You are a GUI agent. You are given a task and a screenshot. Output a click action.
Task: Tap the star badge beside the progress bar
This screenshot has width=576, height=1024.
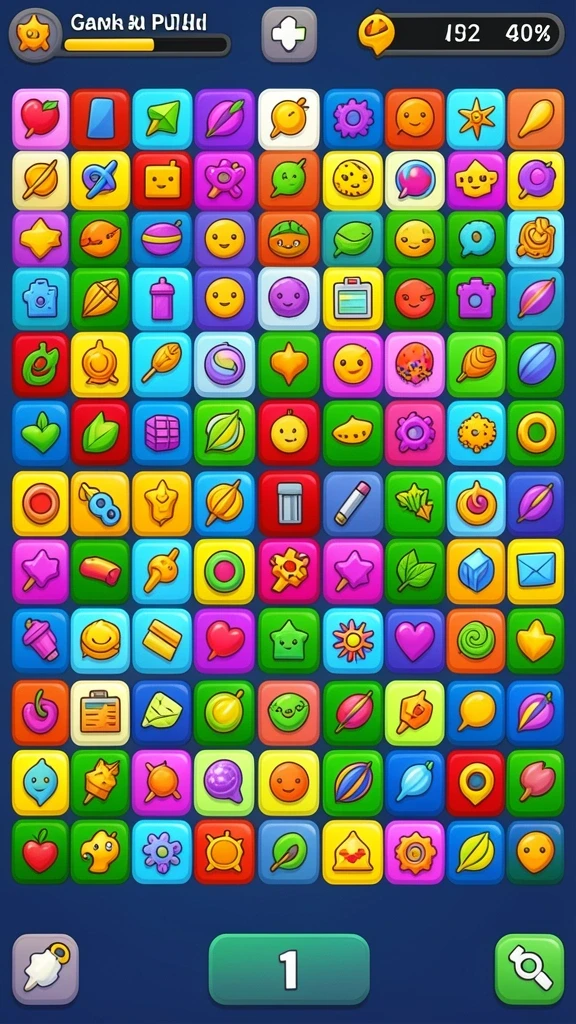(32, 35)
